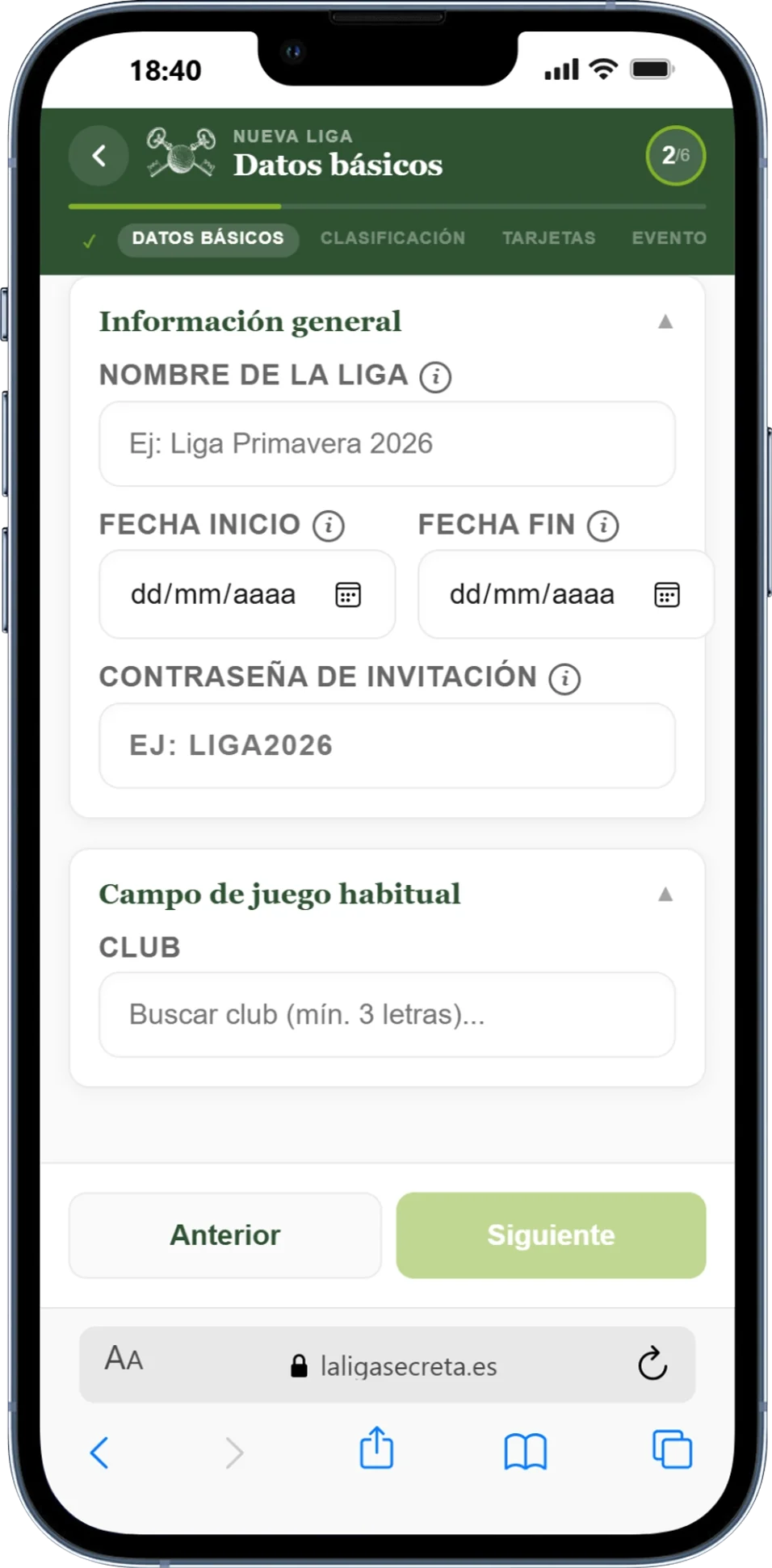Tap the crossed golf clubs logo

pos(179,153)
